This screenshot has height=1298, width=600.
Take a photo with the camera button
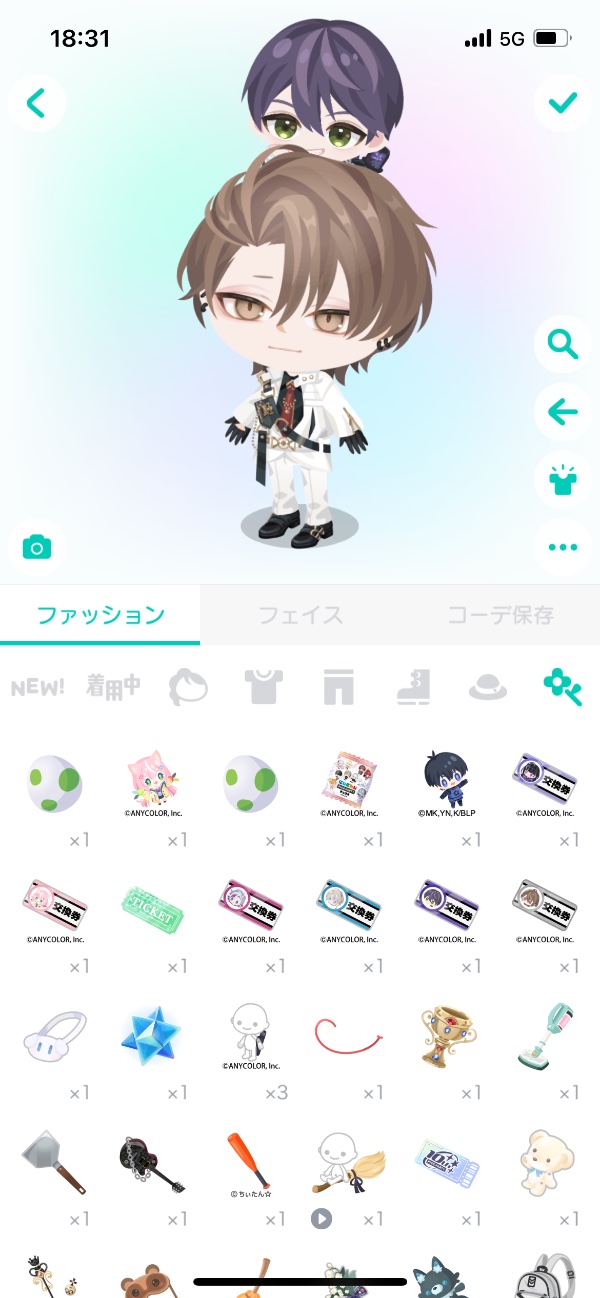pos(37,547)
